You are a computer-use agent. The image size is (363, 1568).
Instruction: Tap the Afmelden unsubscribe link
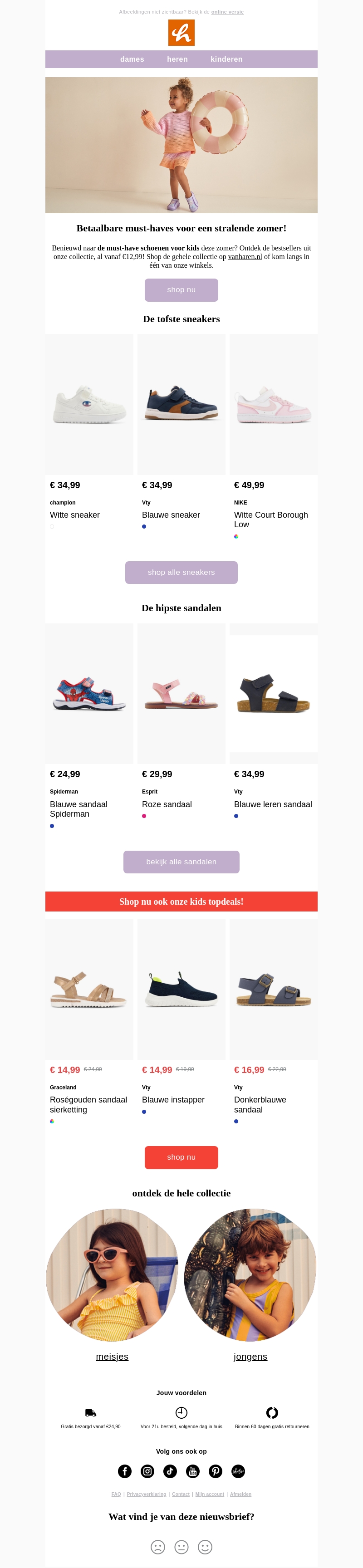tap(240, 1494)
